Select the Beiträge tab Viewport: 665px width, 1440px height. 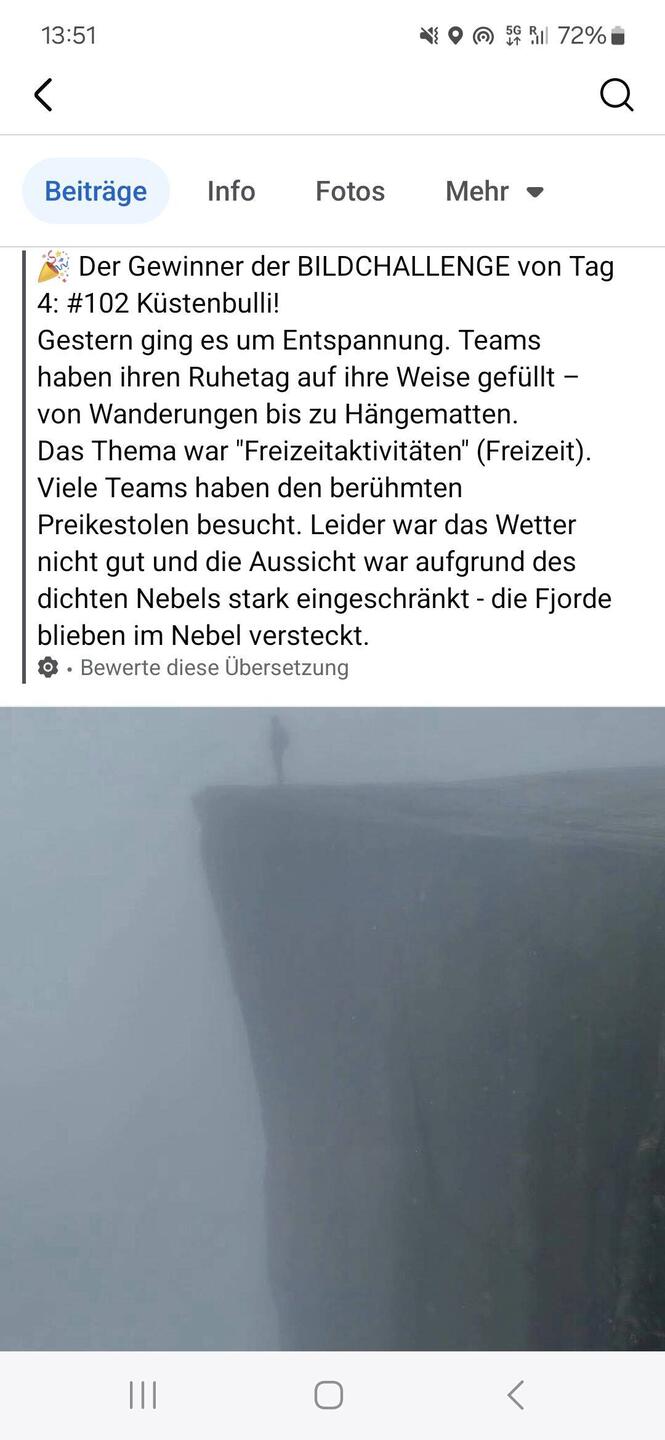coord(96,191)
